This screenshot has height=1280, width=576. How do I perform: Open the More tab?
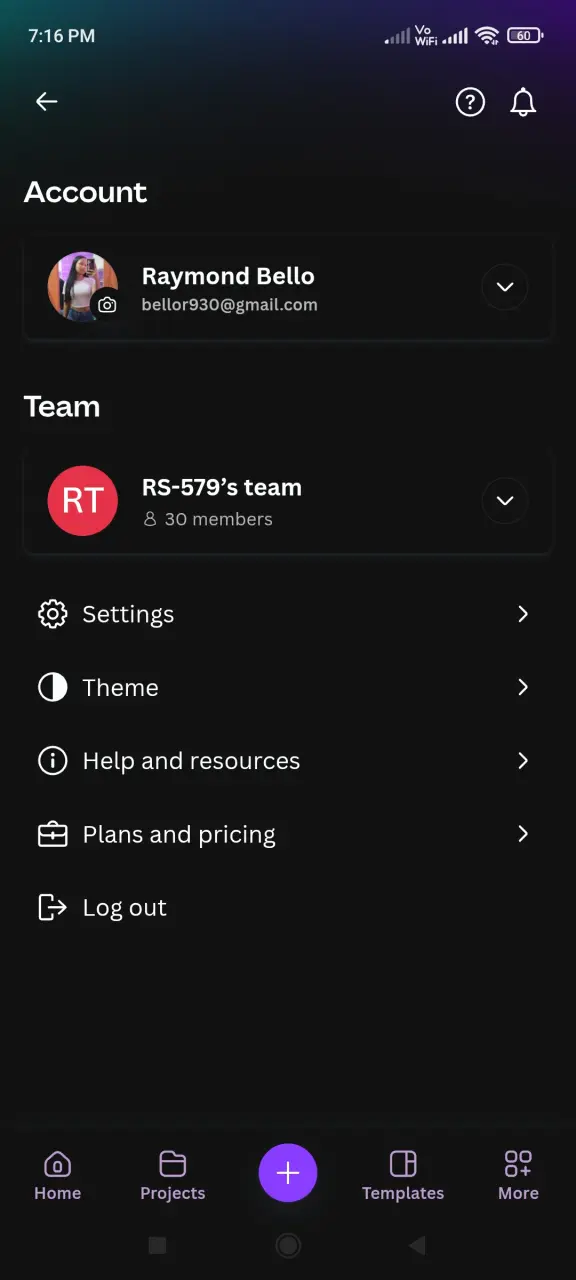[518, 1176]
